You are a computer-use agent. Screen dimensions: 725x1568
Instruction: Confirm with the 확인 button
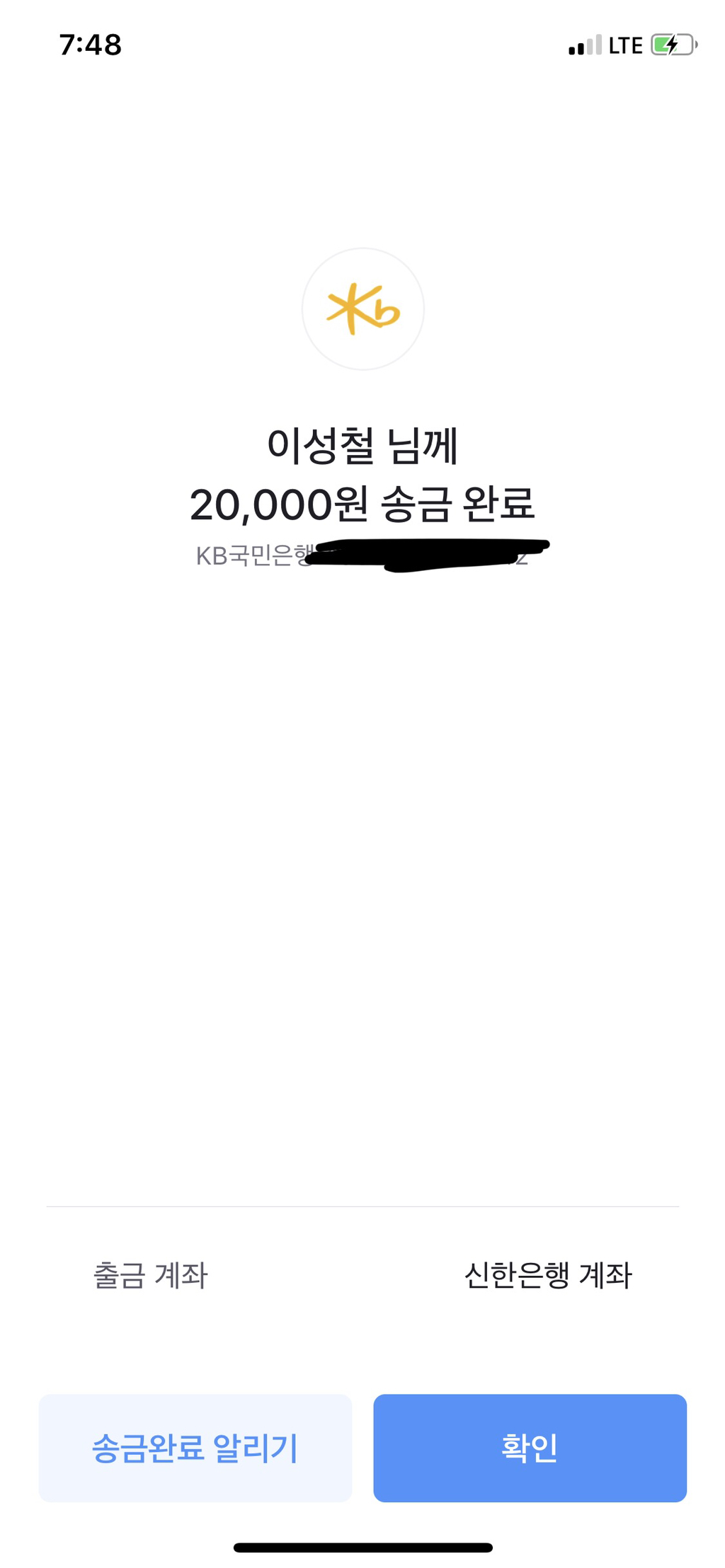click(x=530, y=1448)
